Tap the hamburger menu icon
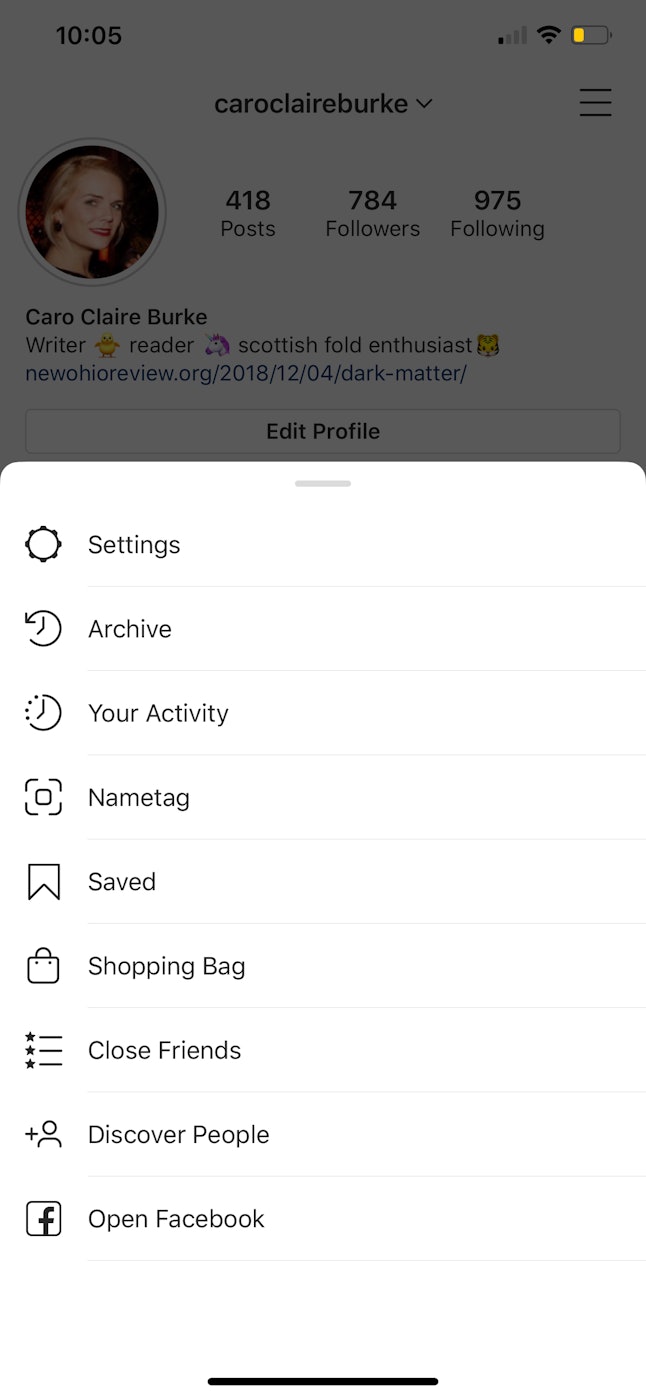Viewport: 646px width, 1398px height. click(595, 103)
